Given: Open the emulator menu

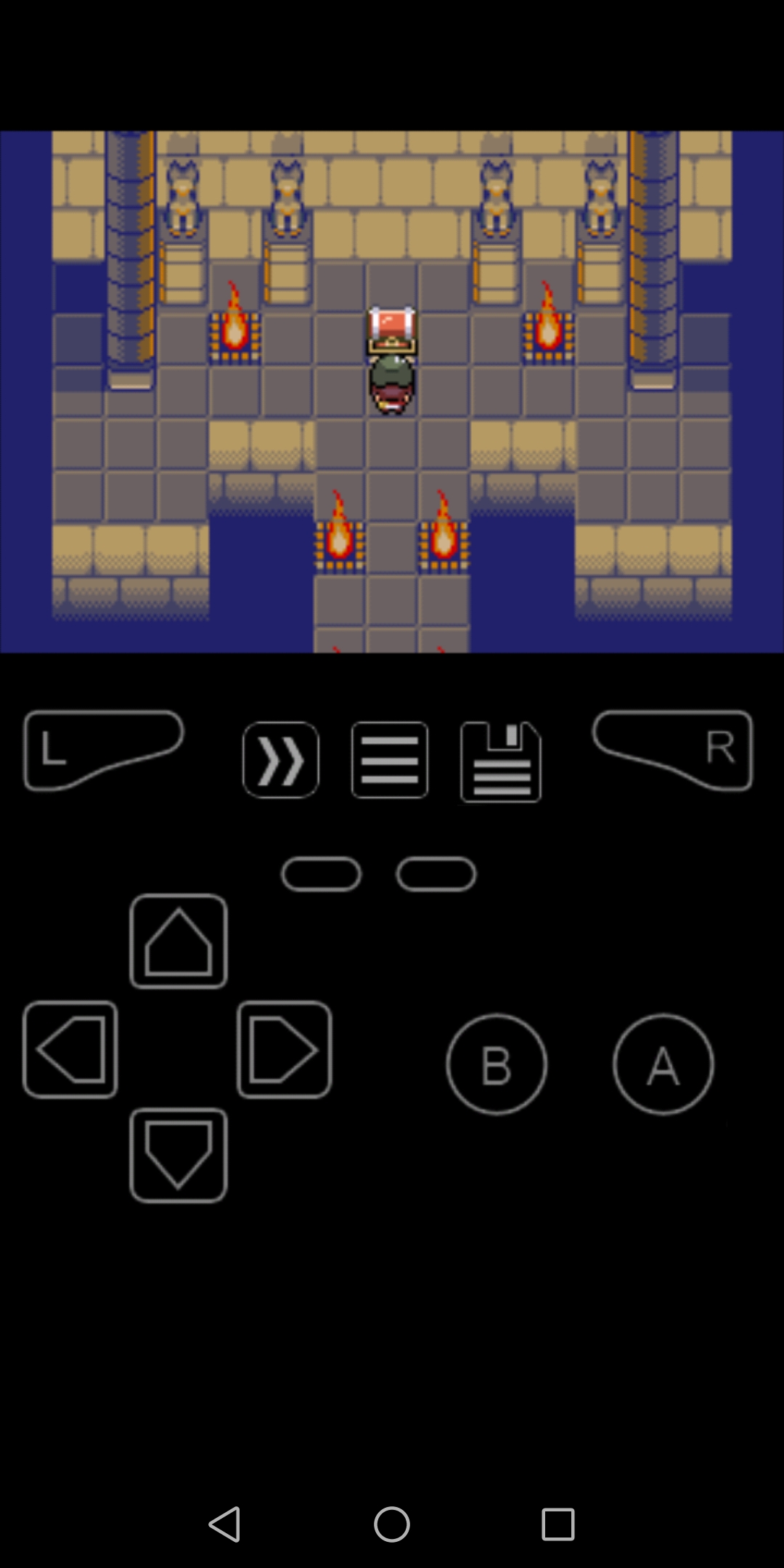Looking at the screenshot, I should [x=390, y=760].
